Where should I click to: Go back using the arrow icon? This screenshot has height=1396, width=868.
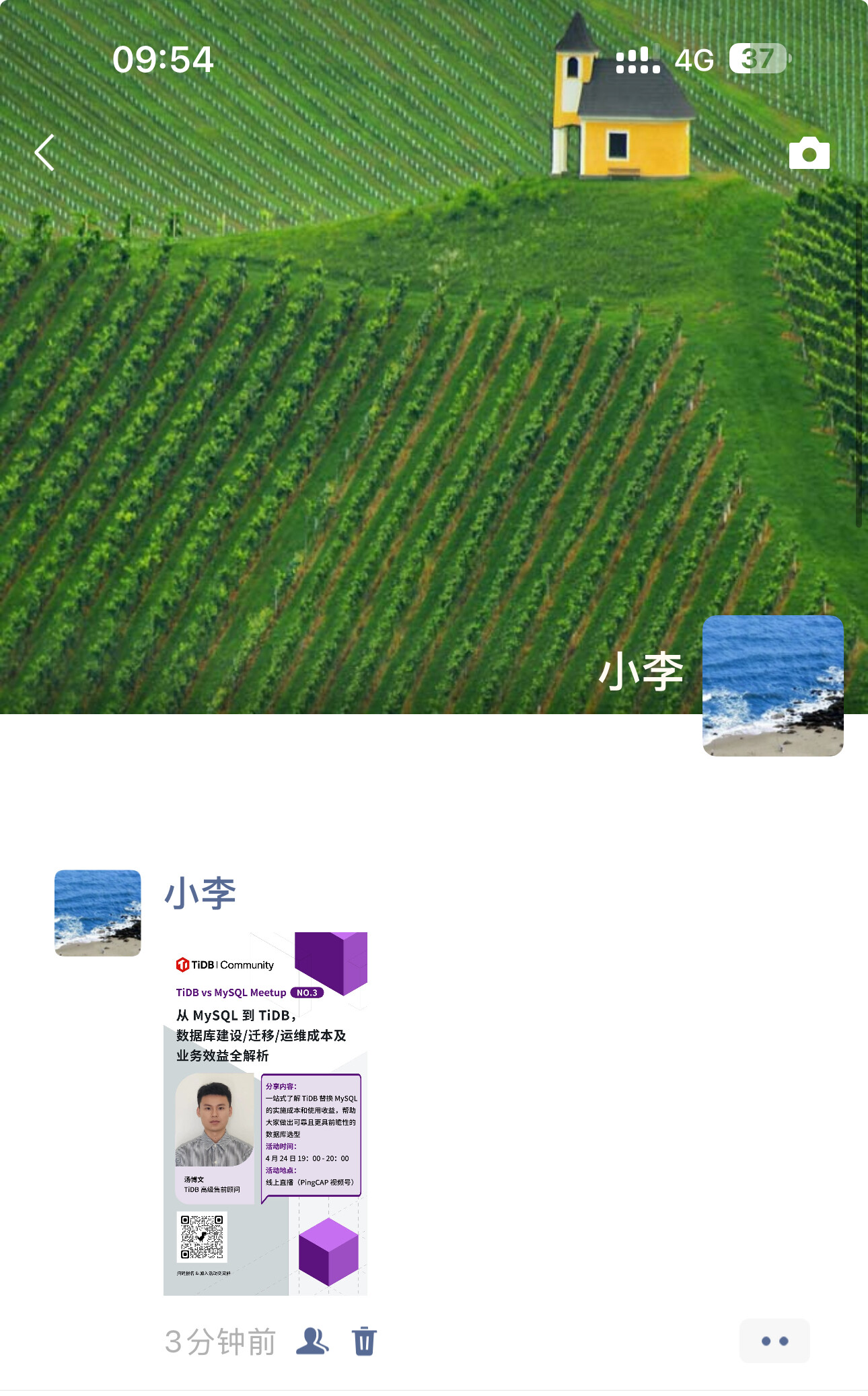[45, 153]
